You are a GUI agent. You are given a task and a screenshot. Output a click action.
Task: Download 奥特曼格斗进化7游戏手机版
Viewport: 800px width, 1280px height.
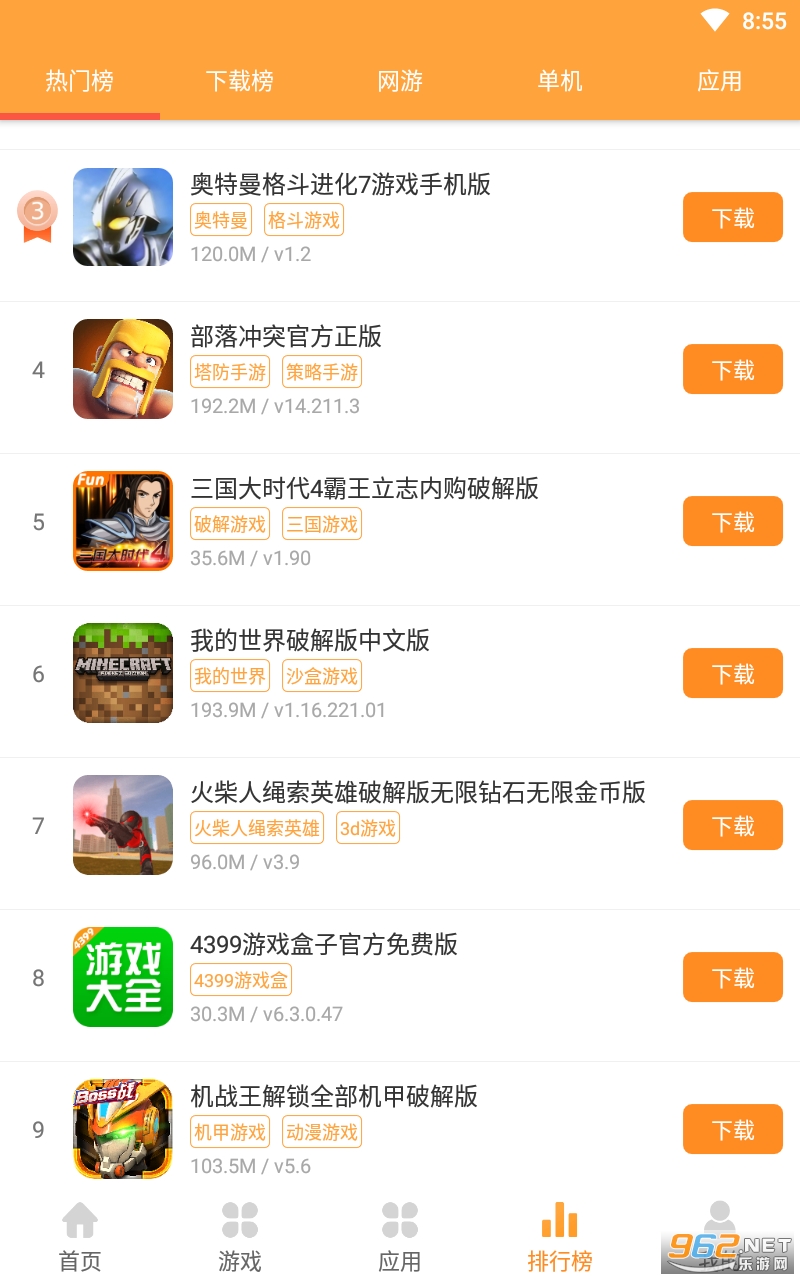[733, 218]
